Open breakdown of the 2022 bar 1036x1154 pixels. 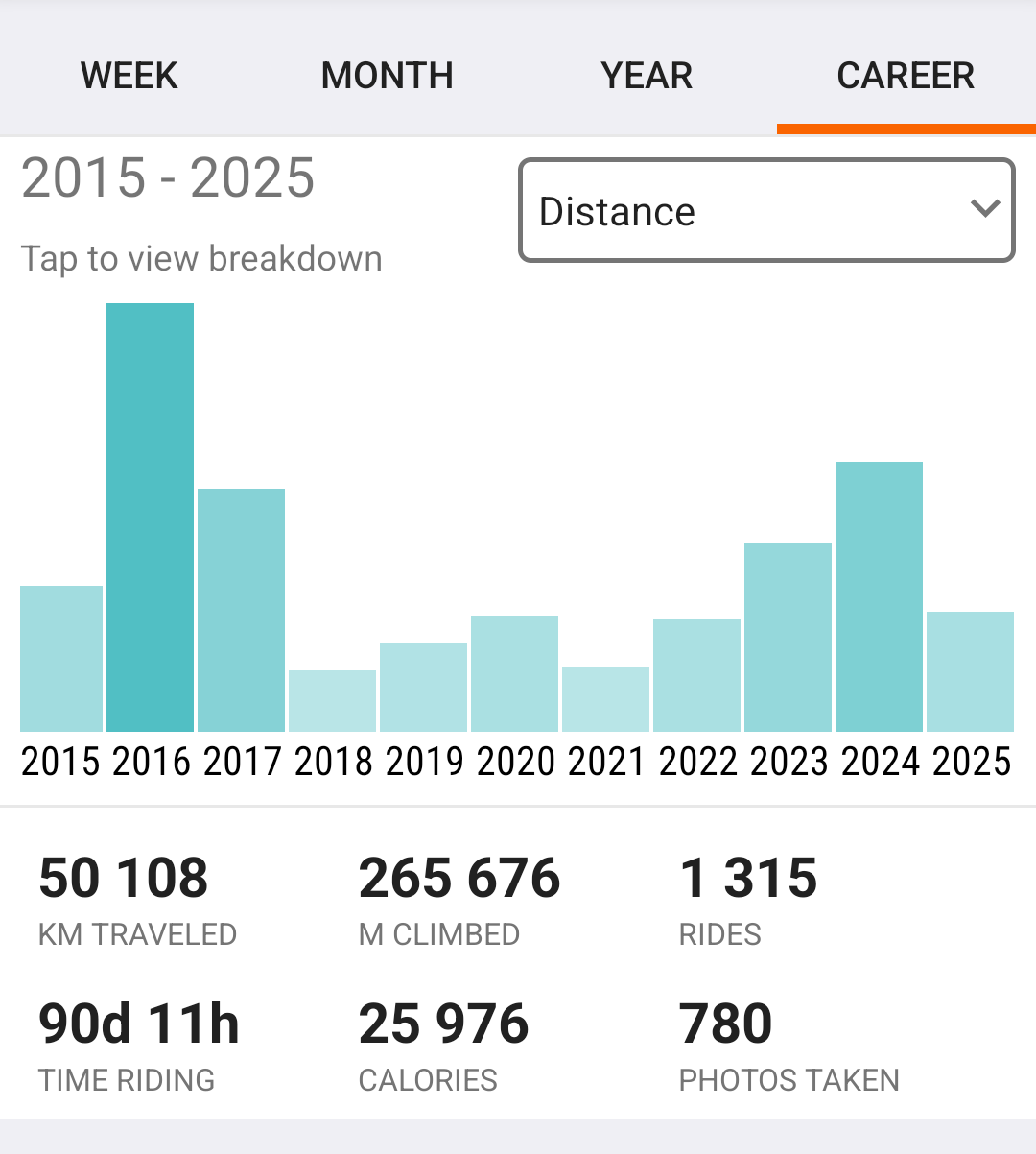(x=696, y=675)
